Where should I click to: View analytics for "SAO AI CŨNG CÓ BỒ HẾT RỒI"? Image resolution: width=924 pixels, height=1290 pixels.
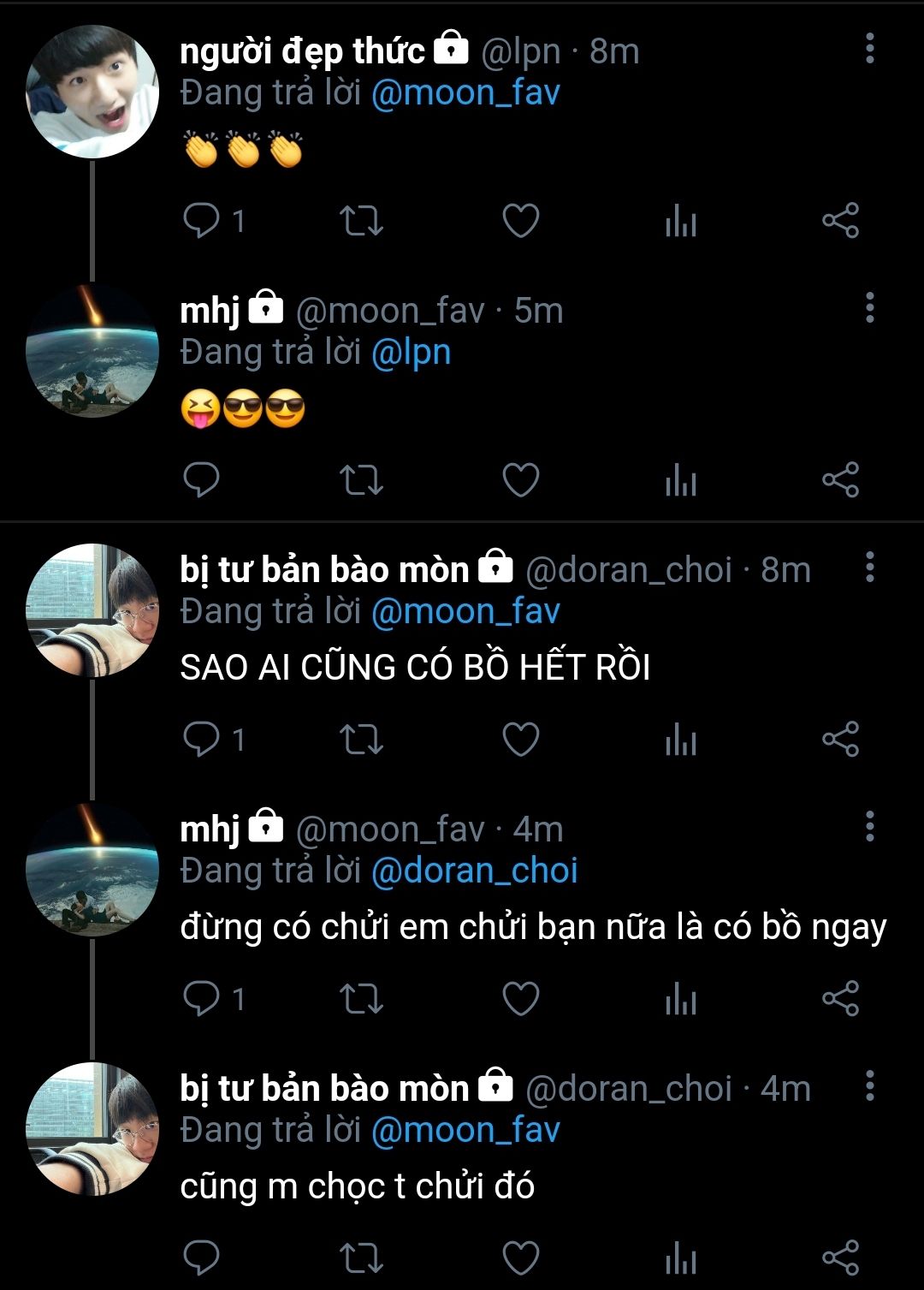pos(681,740)
